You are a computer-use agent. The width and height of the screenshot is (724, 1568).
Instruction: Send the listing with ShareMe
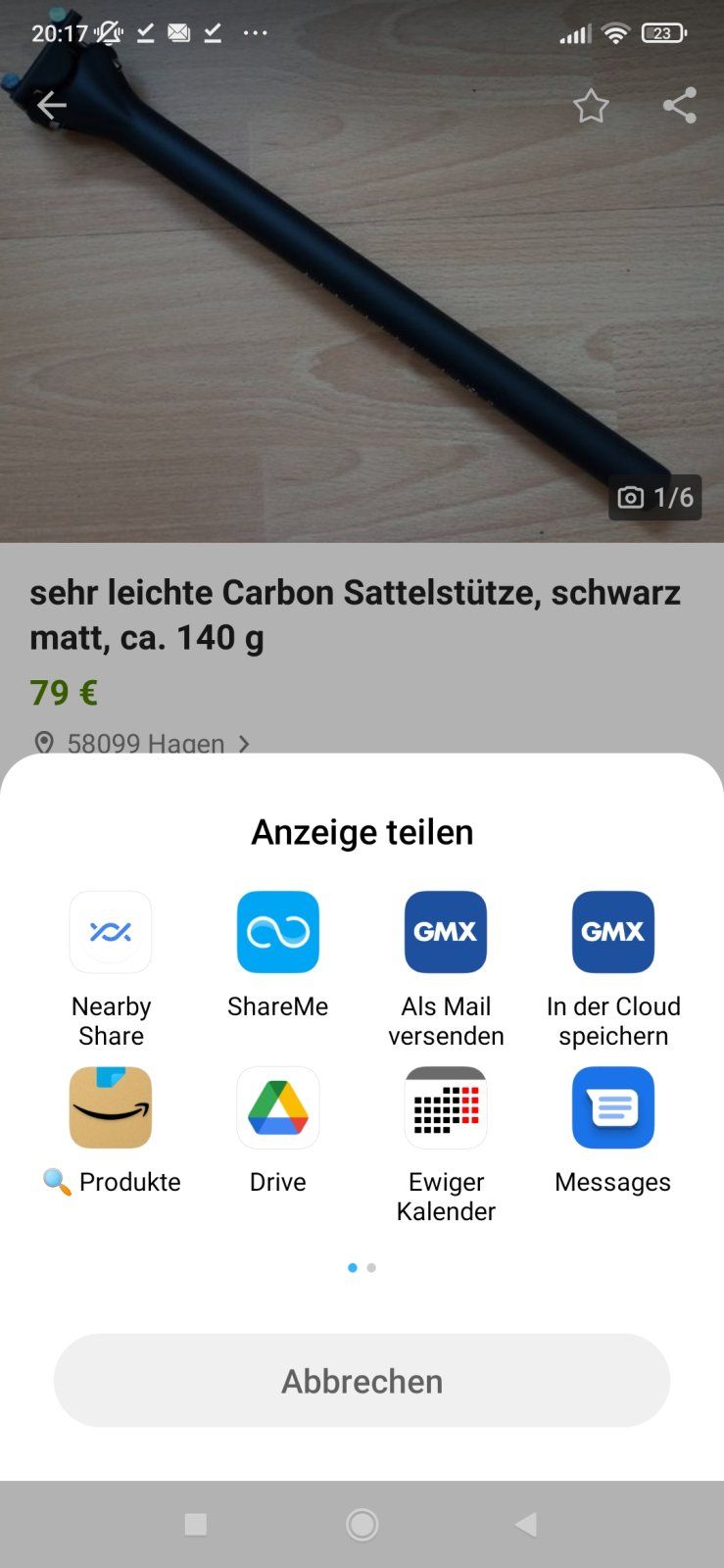click(278, 932)
